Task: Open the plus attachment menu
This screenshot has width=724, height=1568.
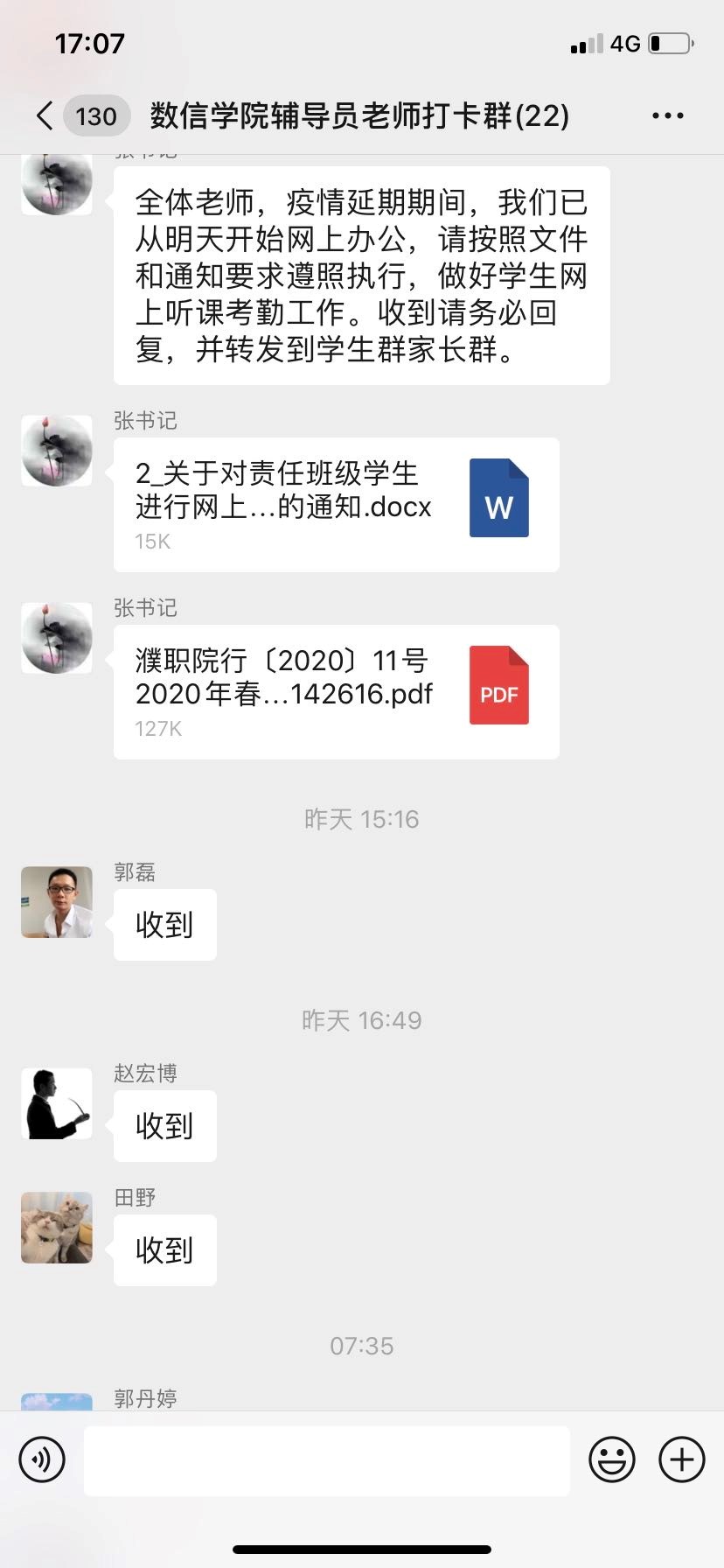Action: (681, 1459)
